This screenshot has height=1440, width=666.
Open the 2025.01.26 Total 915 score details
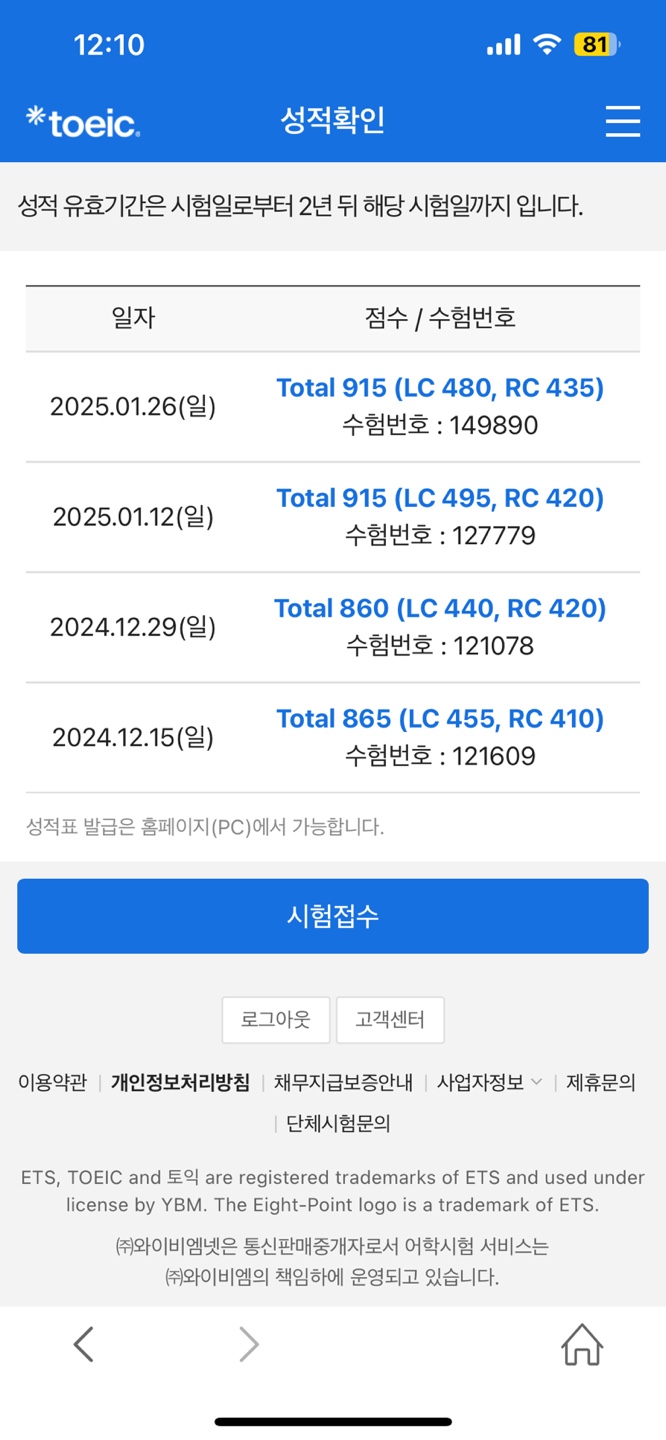point(439,388)
